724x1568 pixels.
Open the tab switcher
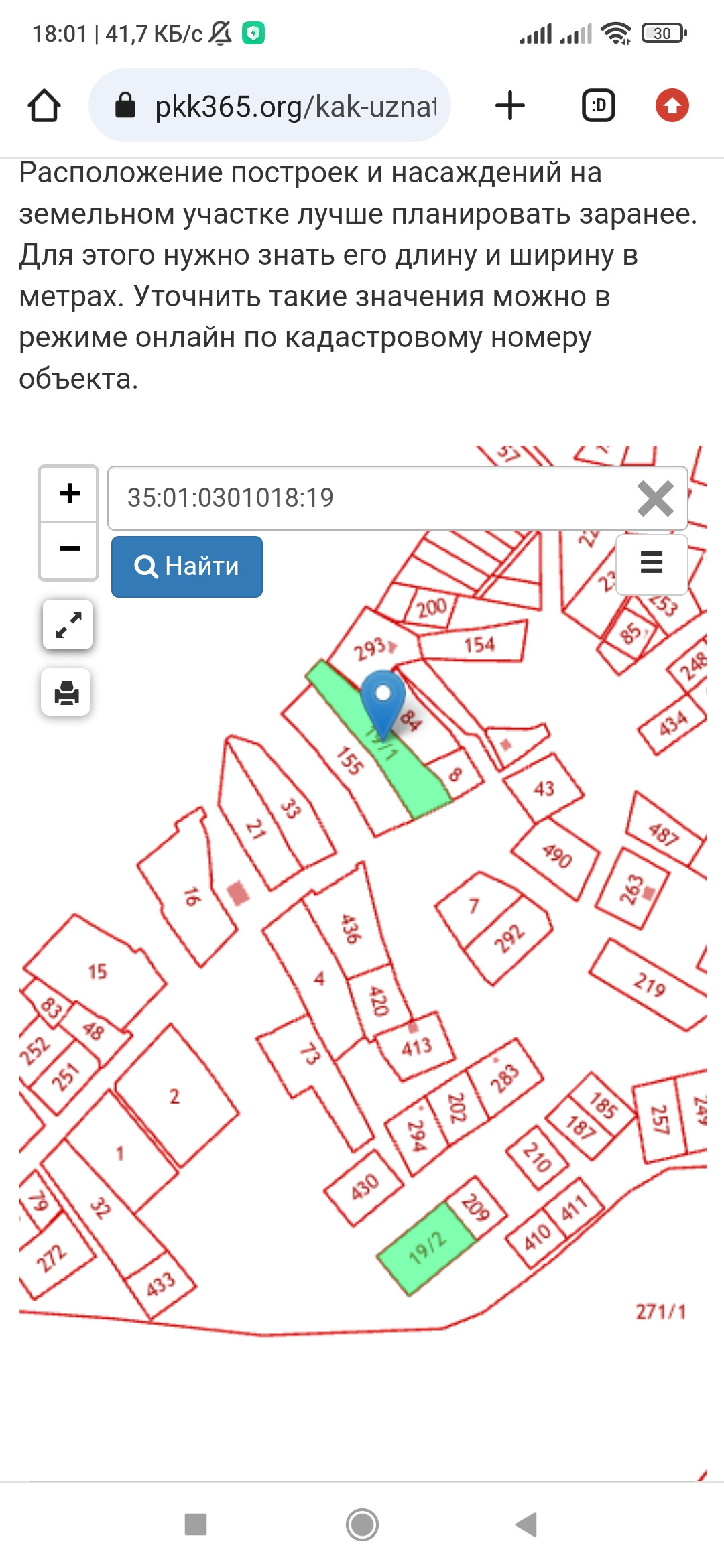598,105
